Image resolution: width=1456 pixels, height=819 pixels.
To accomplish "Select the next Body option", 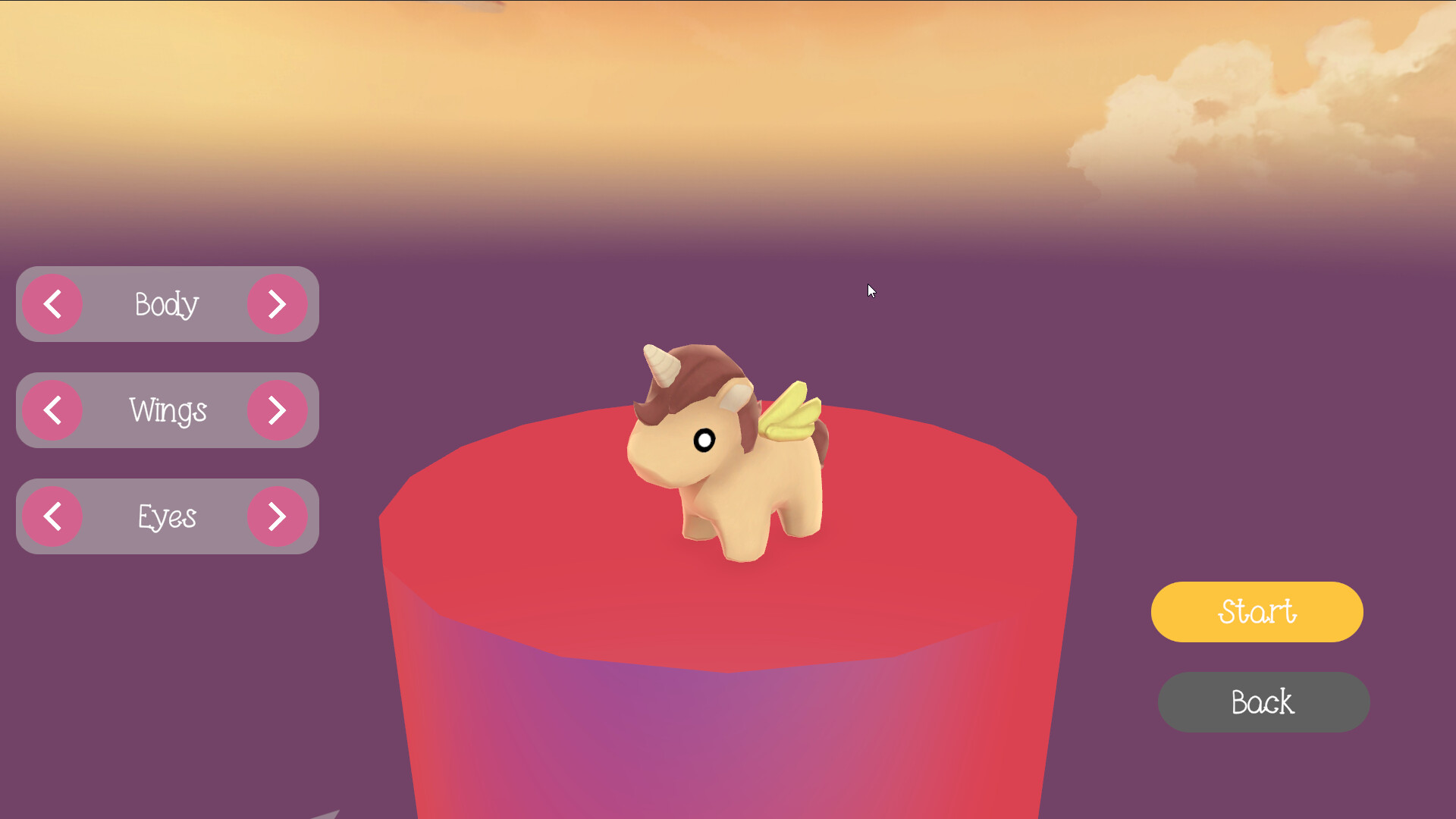I will [277, 304].
